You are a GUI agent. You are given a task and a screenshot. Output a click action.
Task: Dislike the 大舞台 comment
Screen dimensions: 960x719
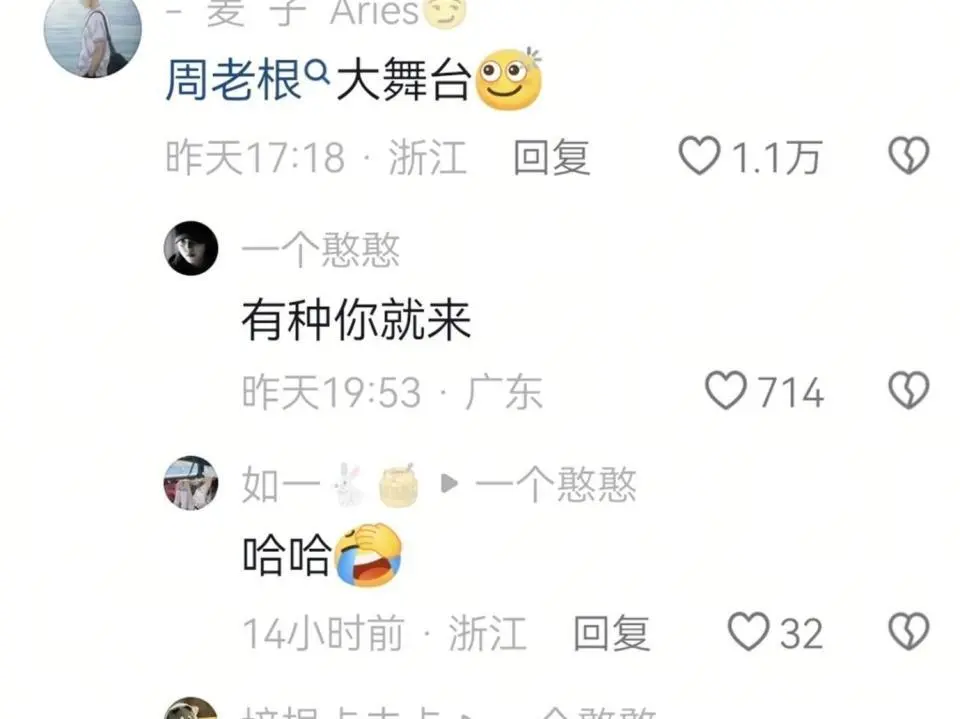coord(909,156)
